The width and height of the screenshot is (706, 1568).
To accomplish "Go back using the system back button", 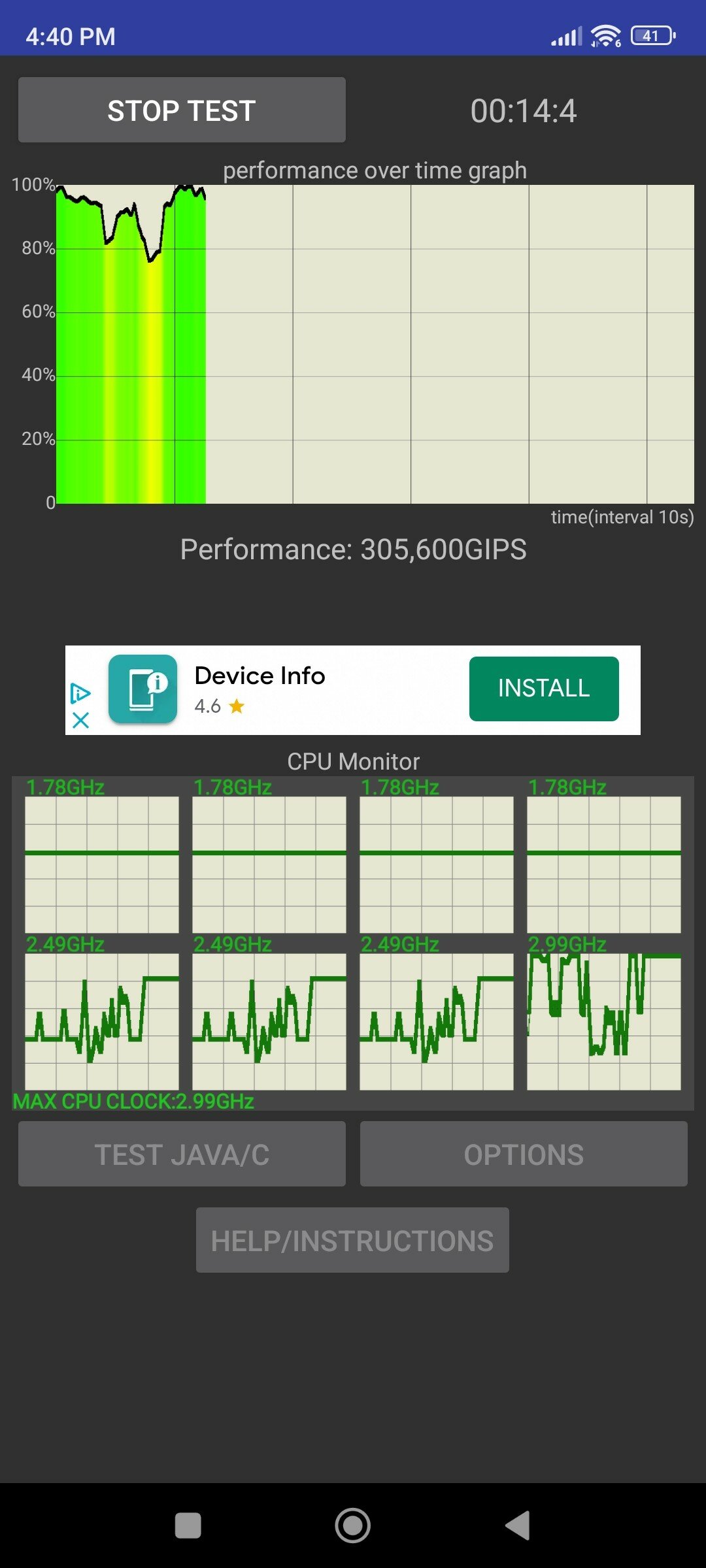I will (518, 1526).
